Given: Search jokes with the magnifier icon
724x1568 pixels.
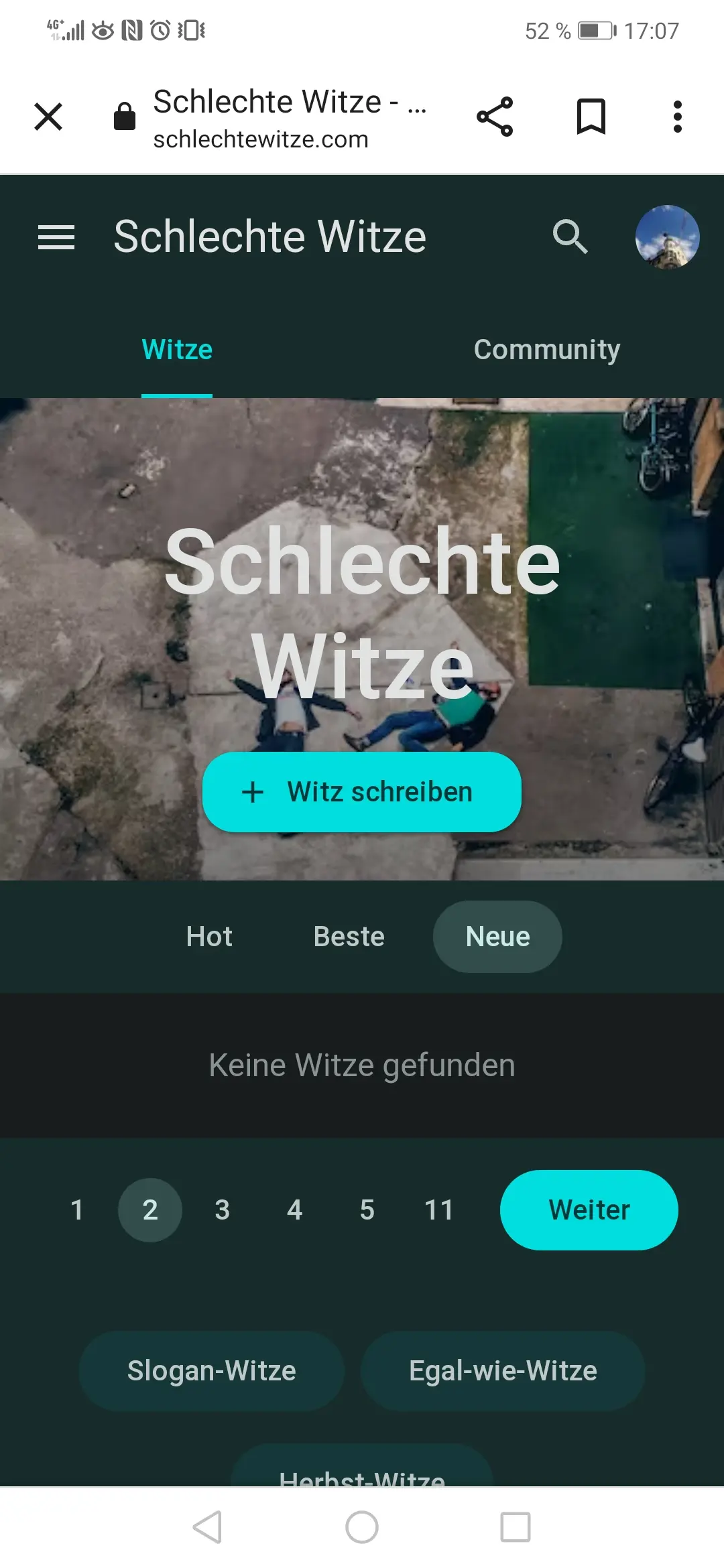Looking at the screenshot, I should click(x=570, y=237).
